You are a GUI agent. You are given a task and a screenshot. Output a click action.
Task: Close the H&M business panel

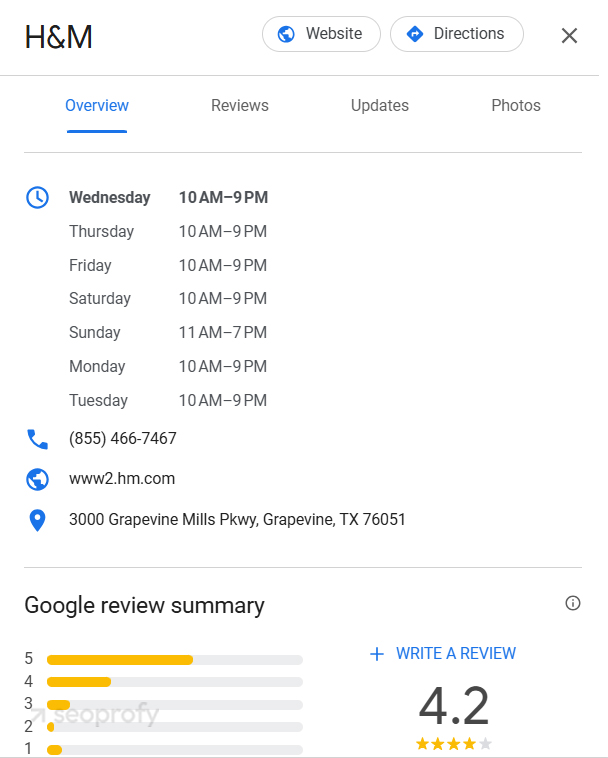point(569,36)
